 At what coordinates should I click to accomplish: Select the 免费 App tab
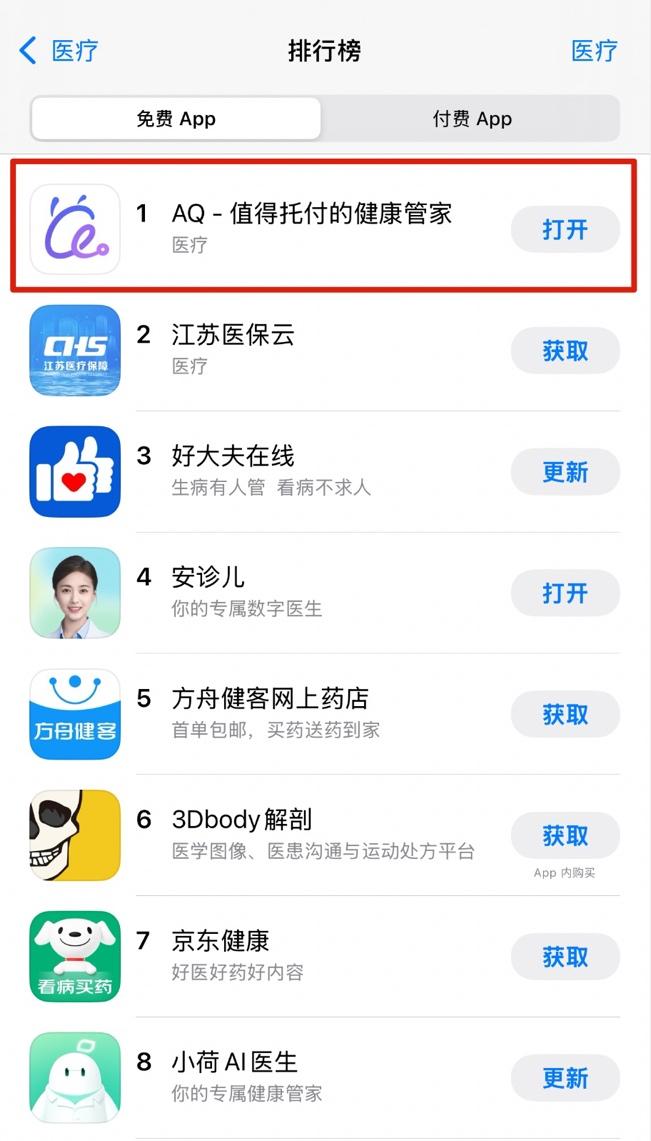[x=176, y=119]
